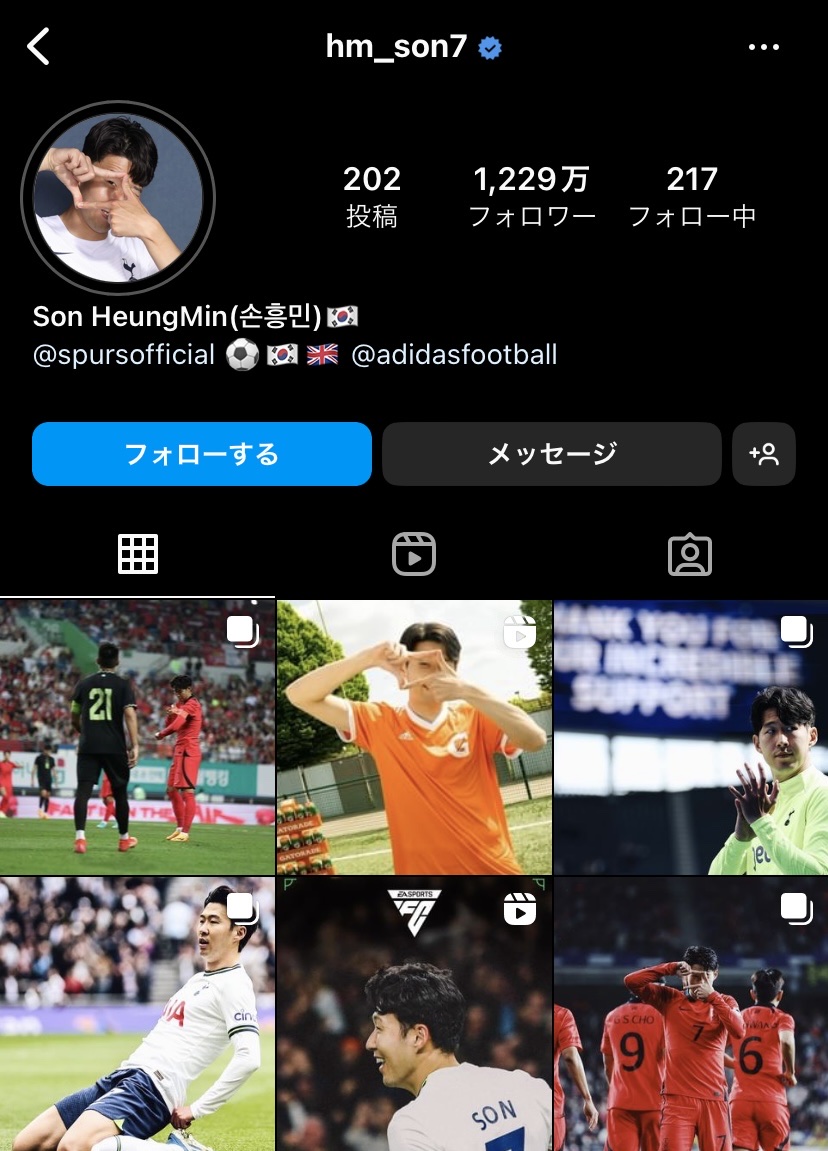Open the post with red jerseys 9 and 6
The image size is (828, 1151).
tap(691, 1014)
